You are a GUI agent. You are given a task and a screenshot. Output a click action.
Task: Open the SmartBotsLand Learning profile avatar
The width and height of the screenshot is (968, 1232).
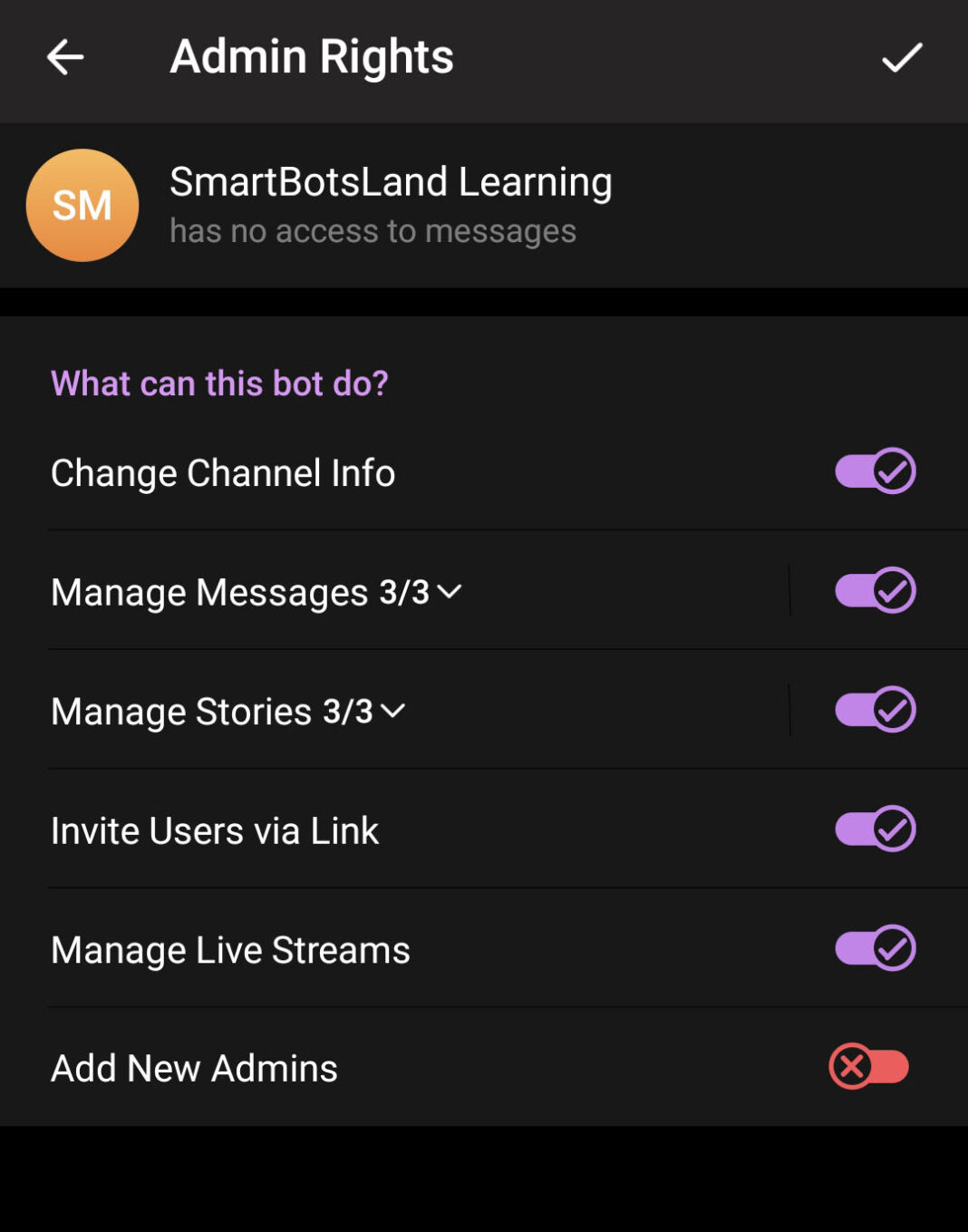click(x=82, y=205)
